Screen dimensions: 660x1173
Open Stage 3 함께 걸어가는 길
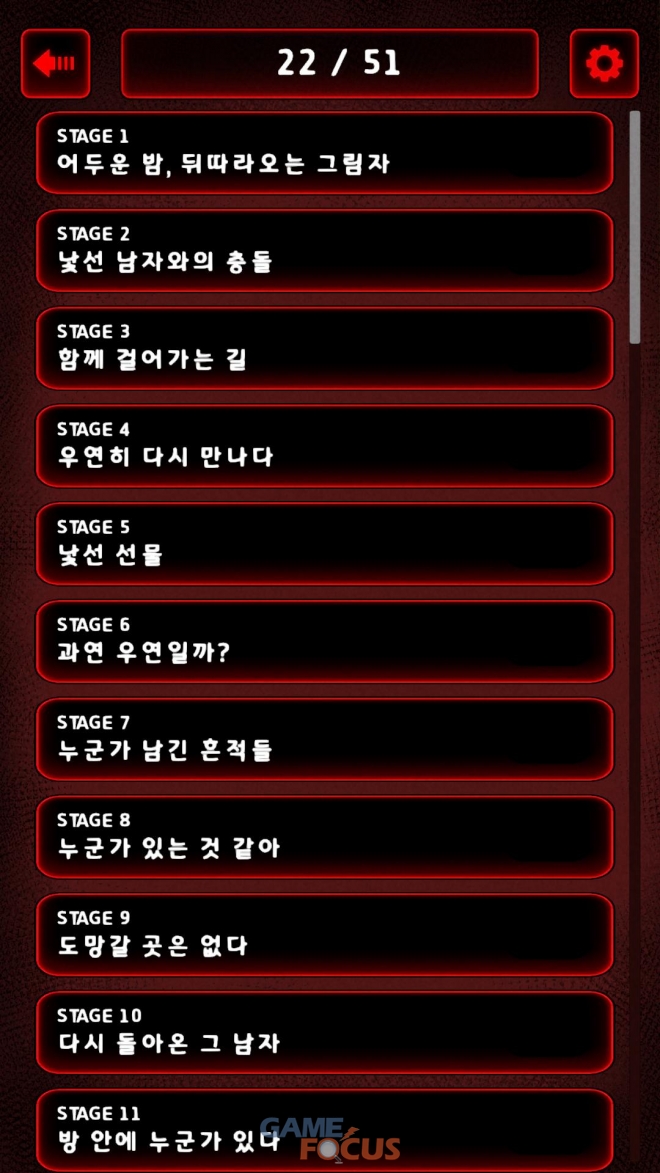(324, 348)
